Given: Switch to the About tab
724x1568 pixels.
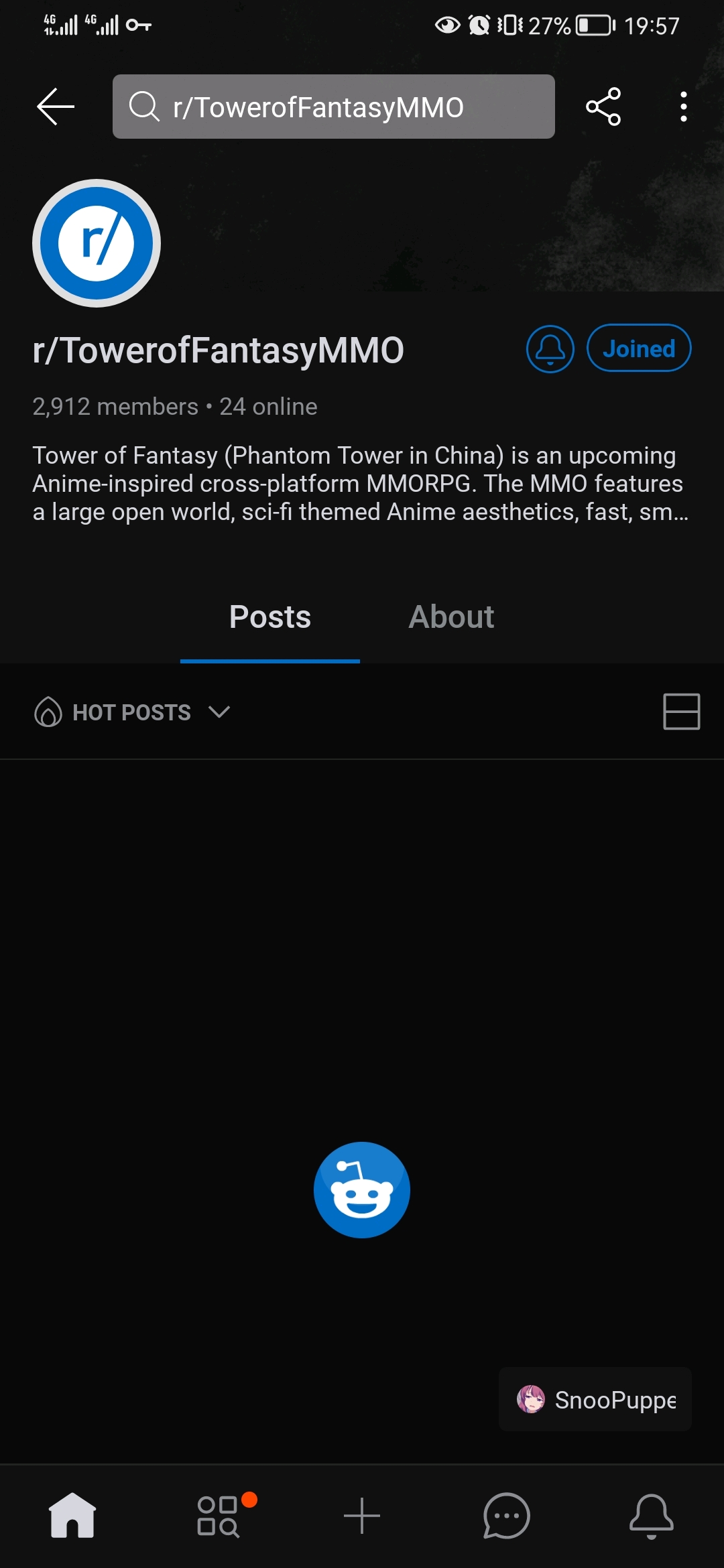Looking at the screenshot, I should coord(451,617).
